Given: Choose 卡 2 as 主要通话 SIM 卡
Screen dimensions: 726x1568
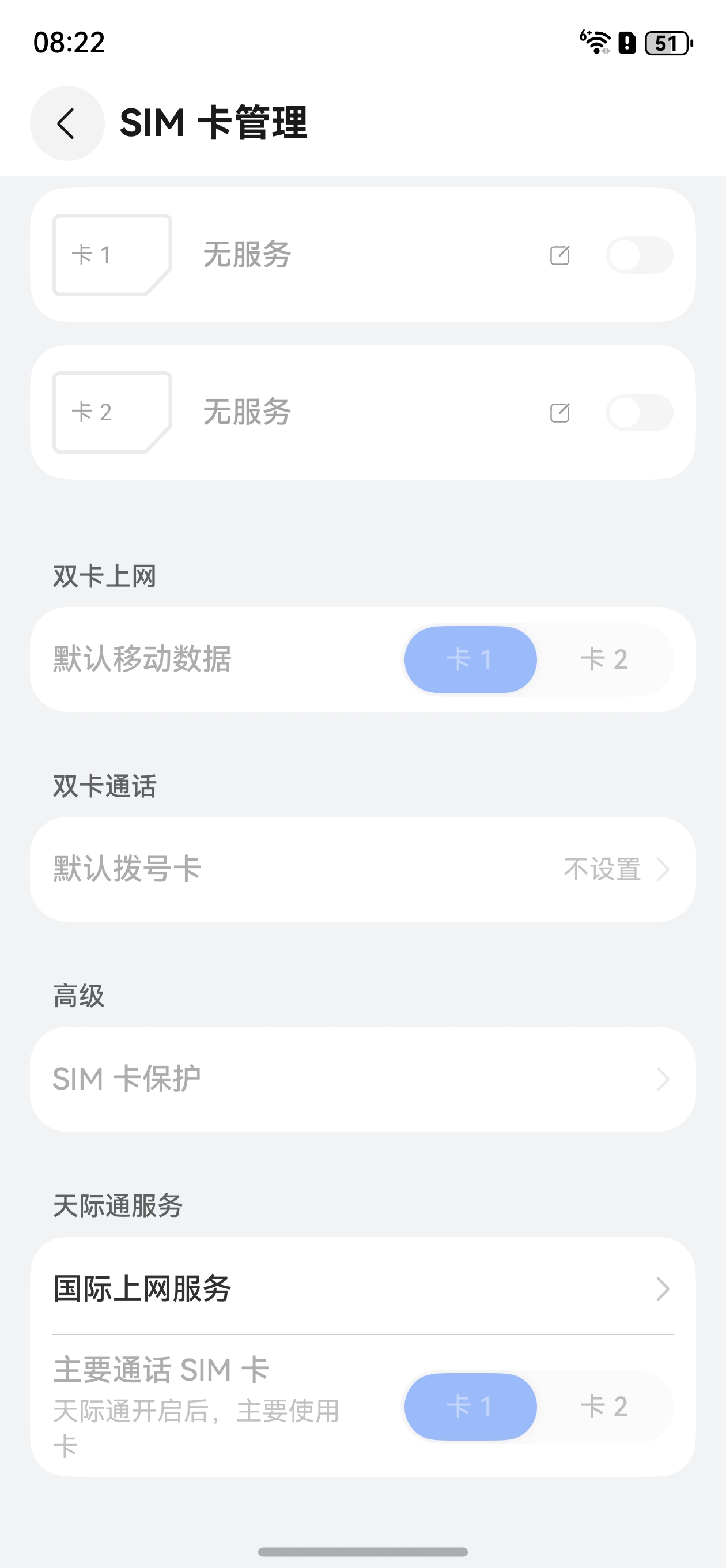Looking at the screenshot, I should click(x=604, y=1407).
